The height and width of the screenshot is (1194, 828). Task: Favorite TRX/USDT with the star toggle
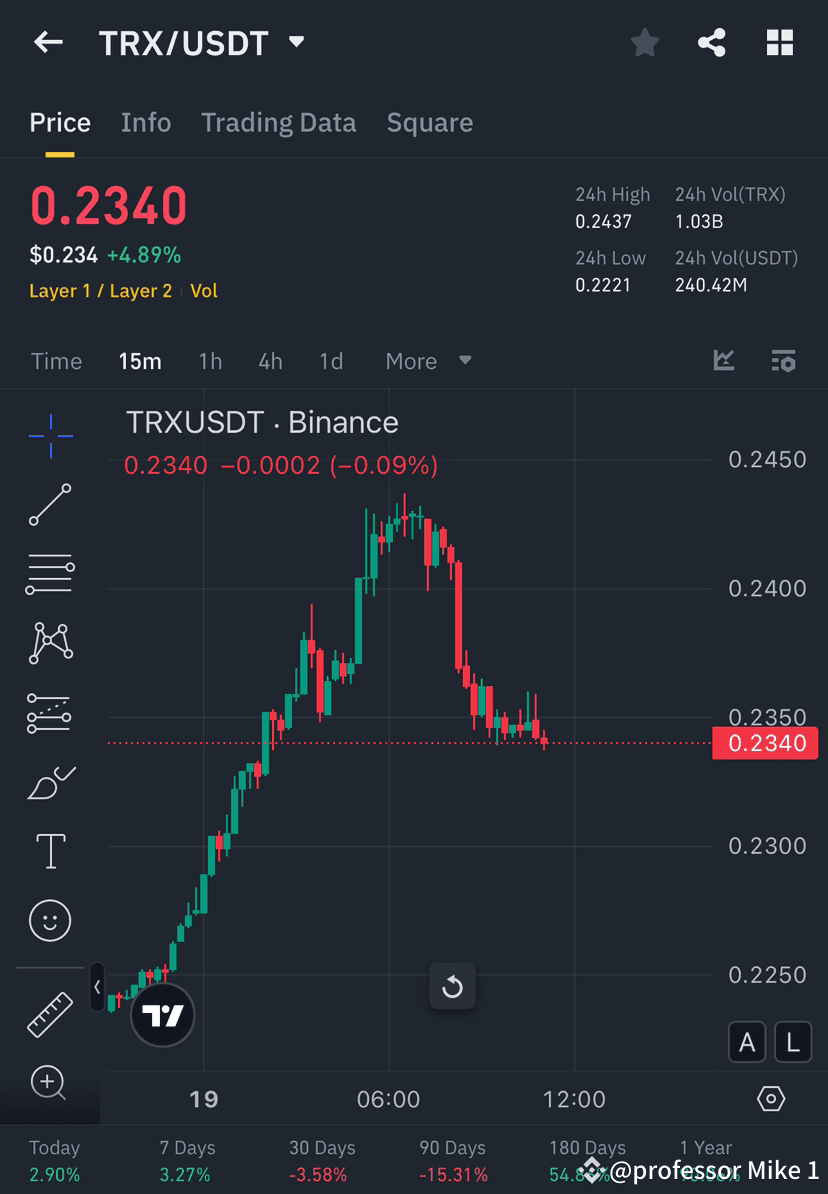tap(644, 42)
